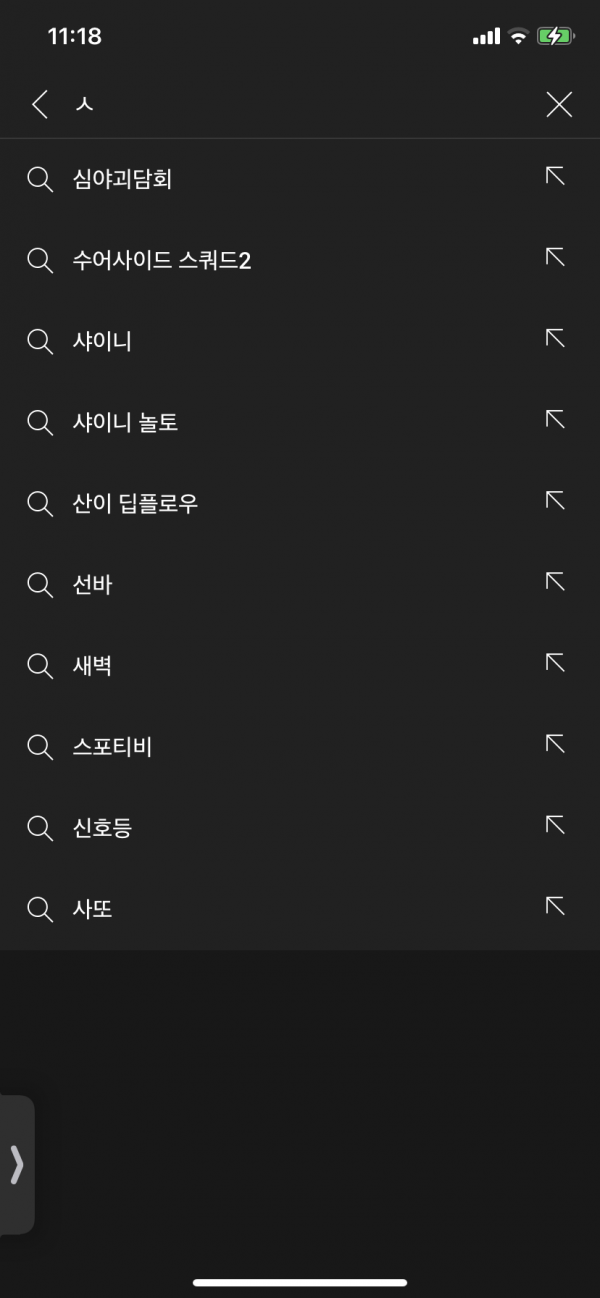Select 스포티비 from suggestions
The height and width of the screenshot is (1298, 600).
coord(113,747)
